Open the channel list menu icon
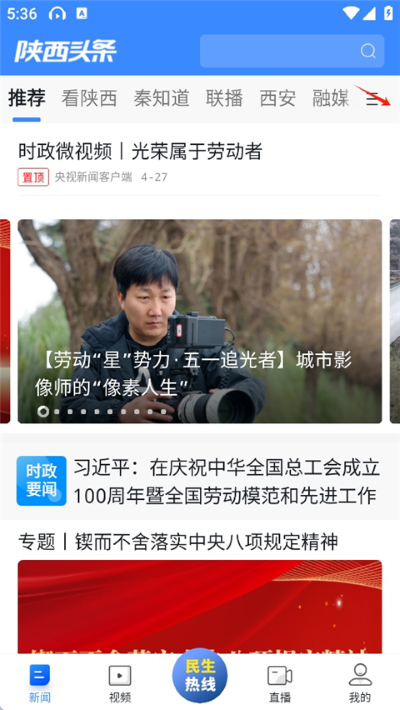Screen dimensions: 400x710 pos(373,99)
